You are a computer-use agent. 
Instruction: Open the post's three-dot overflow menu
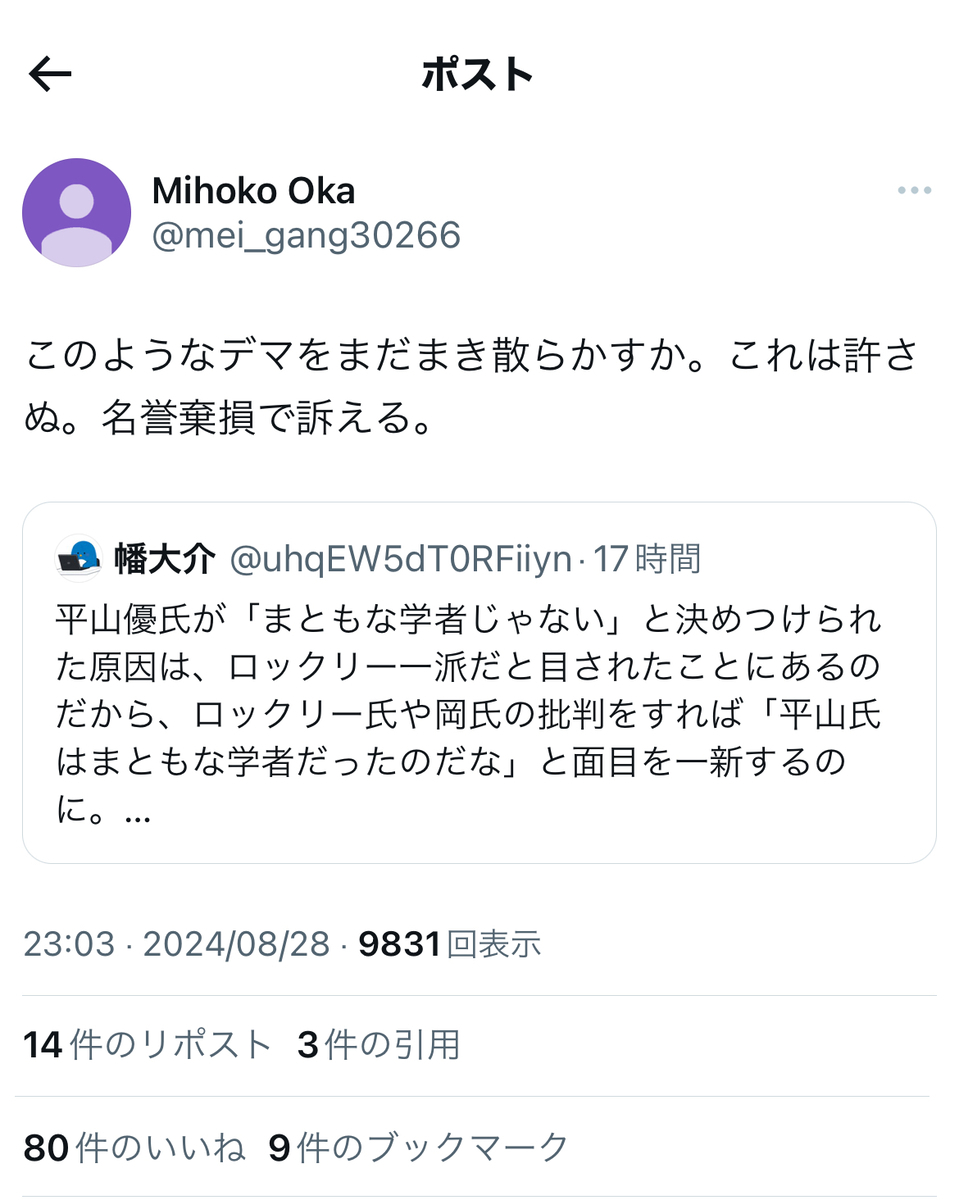point(914,190)
